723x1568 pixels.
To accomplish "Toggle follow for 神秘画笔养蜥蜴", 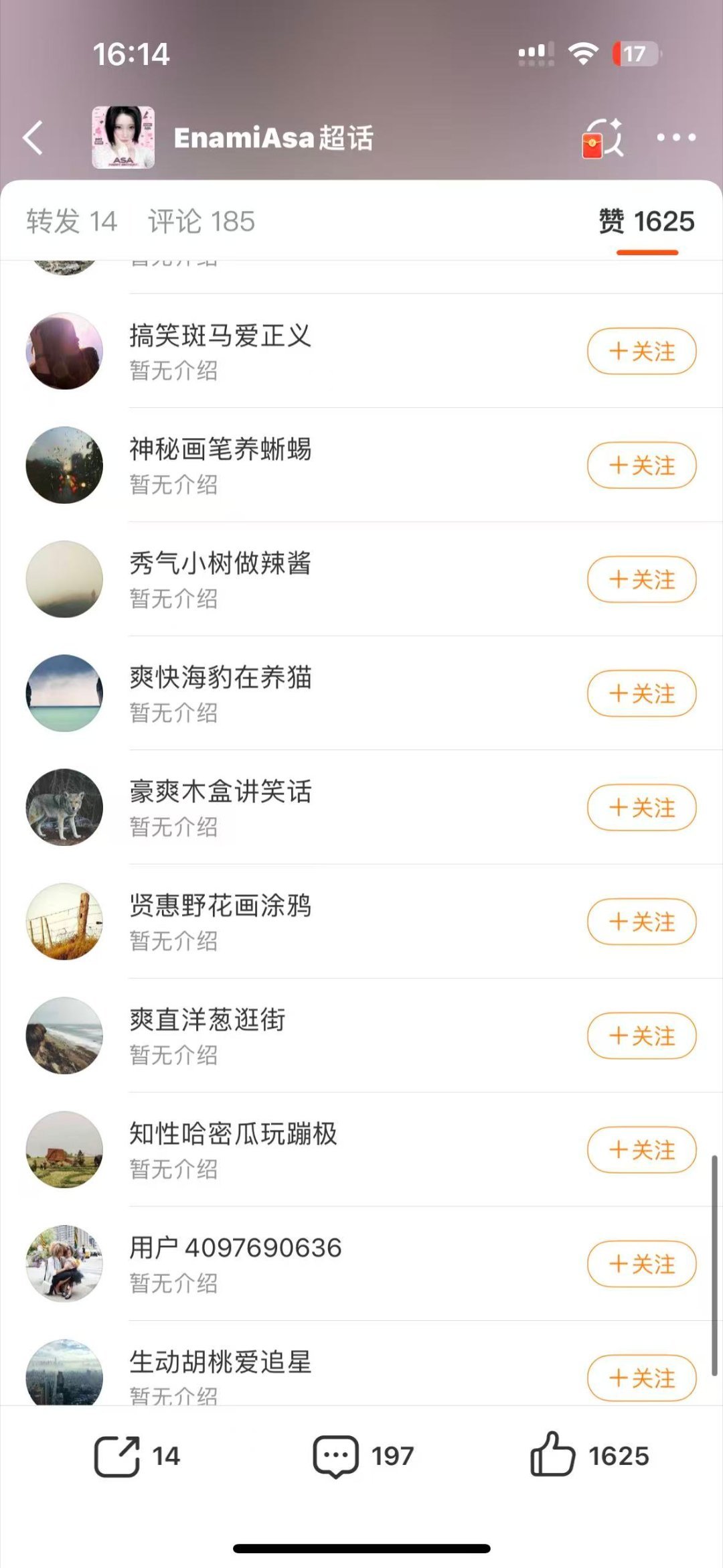I will click(640, 466).
